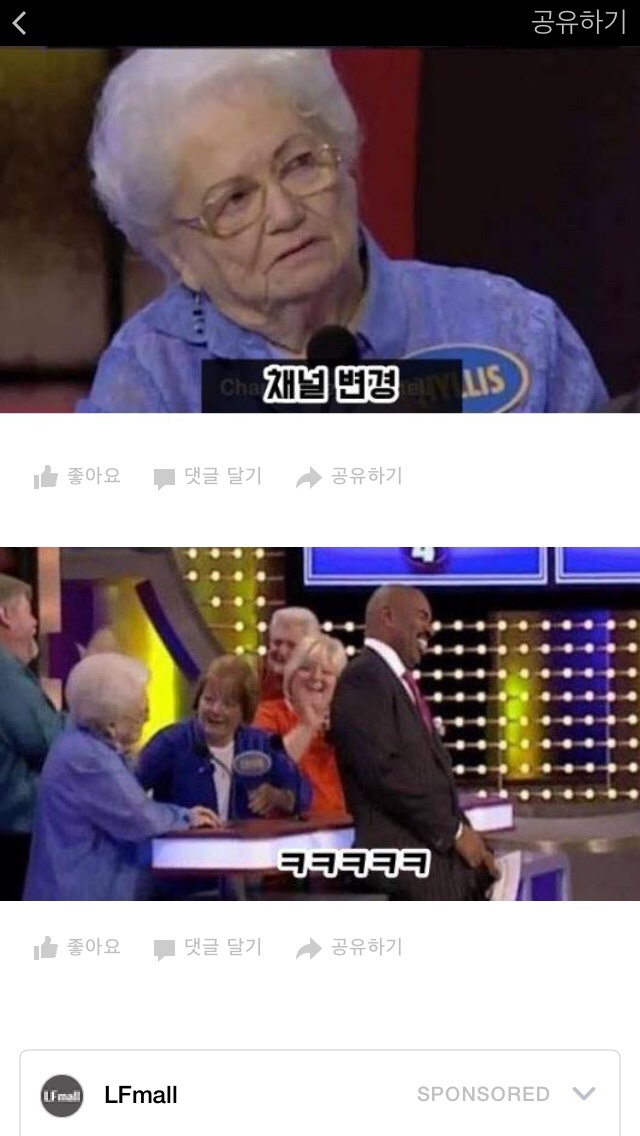Viewport: 640px width, 1136px height.
Task: Share the 채널 변경 photo with 공유하기
Action: [x=349, y=477]
